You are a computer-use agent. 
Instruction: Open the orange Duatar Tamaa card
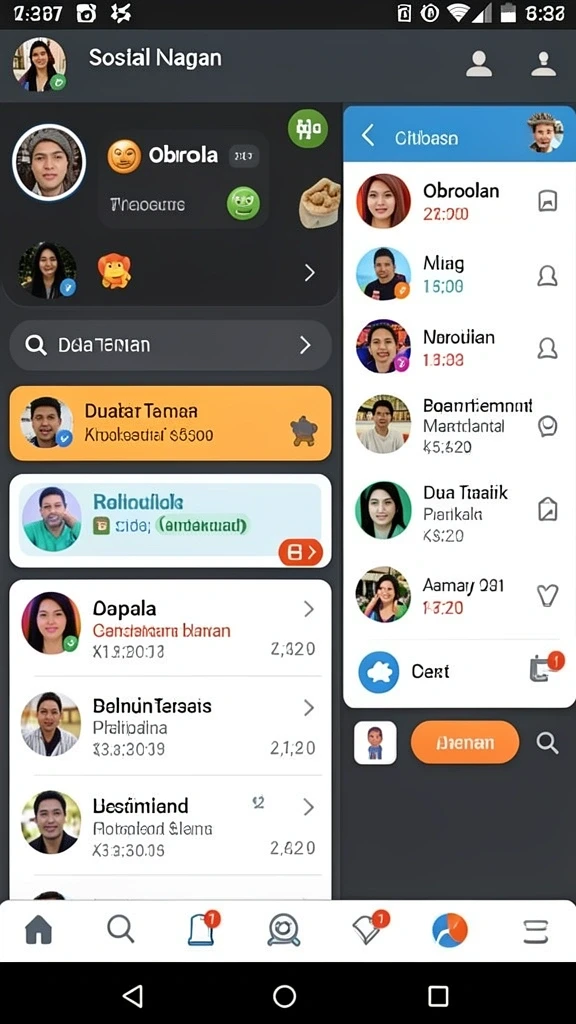(x=170, y=423)
